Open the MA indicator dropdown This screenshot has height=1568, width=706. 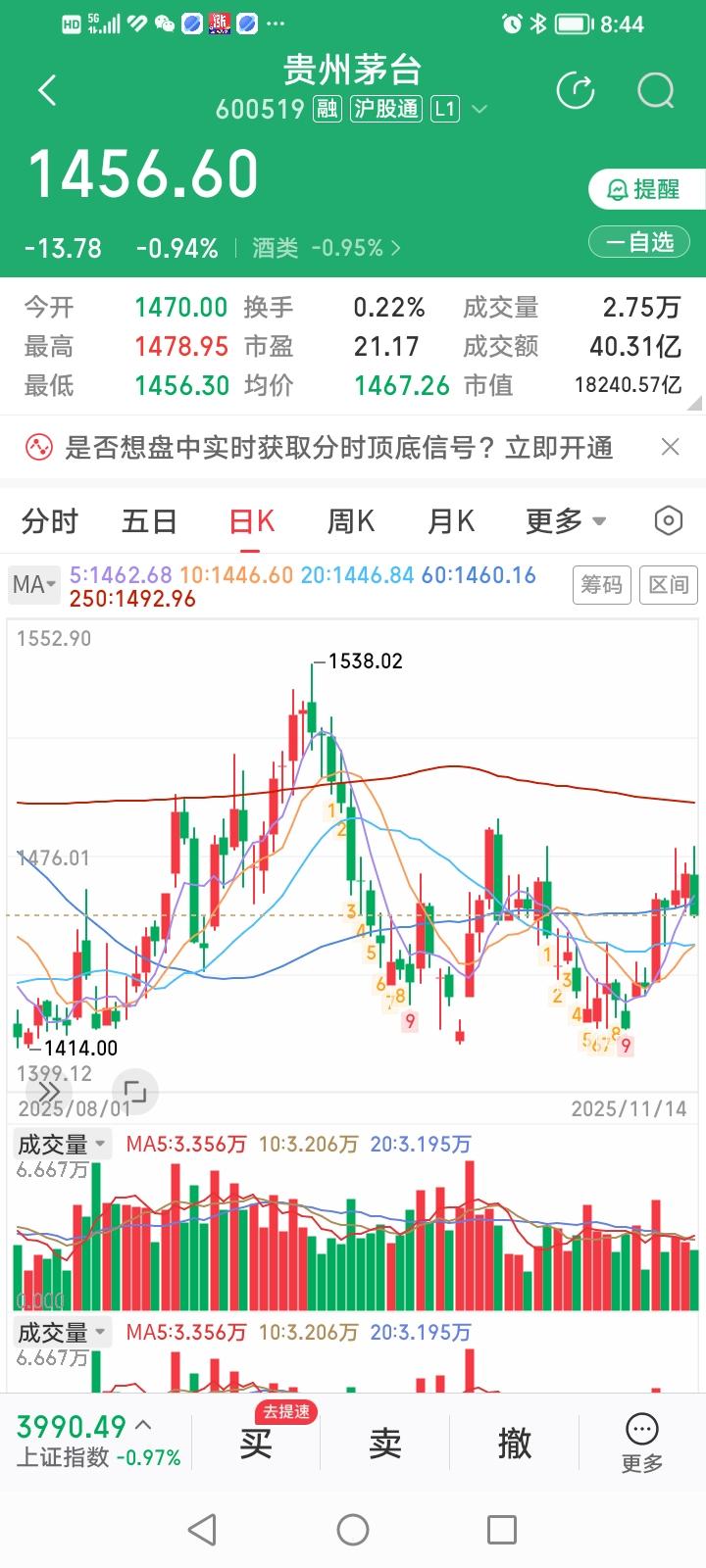pos(34,584)
